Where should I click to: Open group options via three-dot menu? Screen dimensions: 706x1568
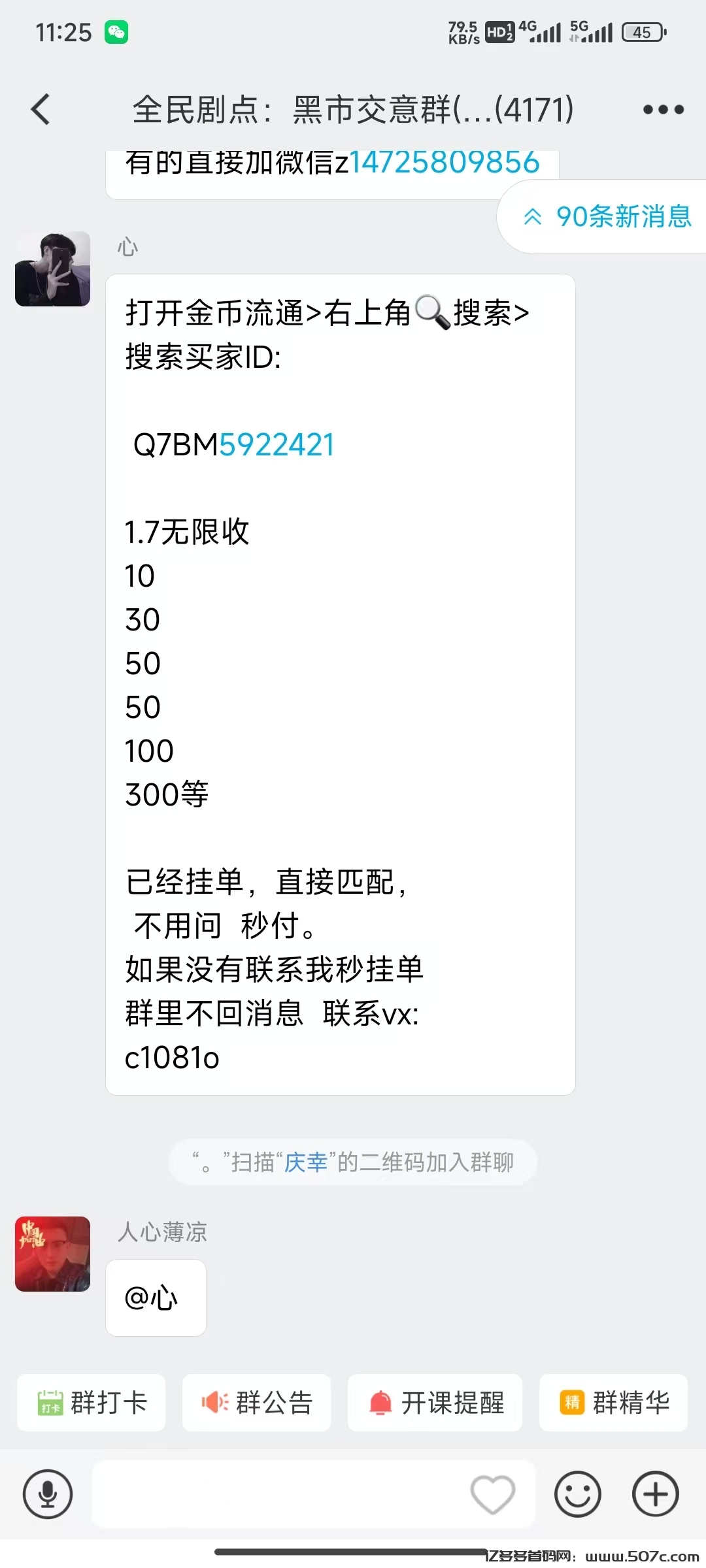[x=662, y=109]
